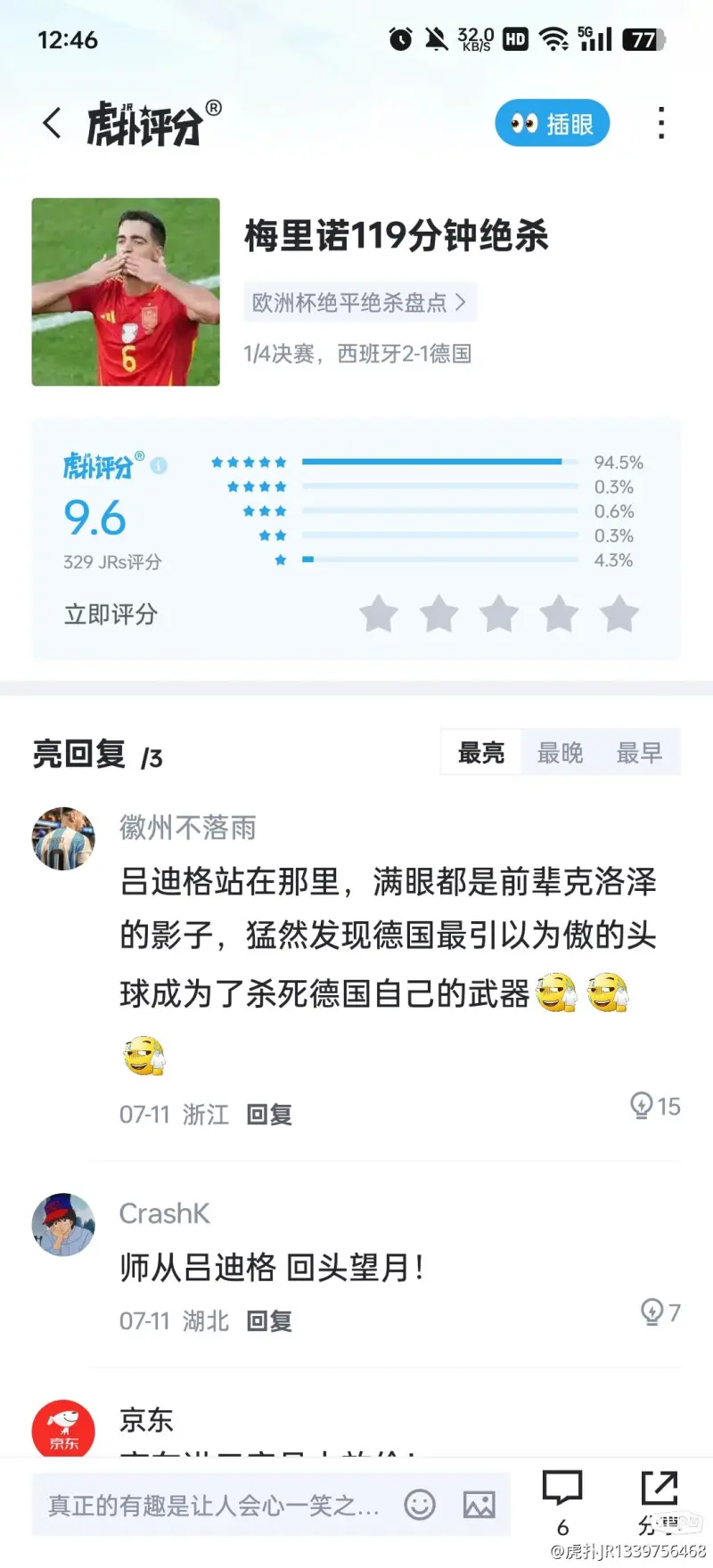
Task: Reply to 徽州不落雨's comment
Action: [x=269, y=1115]
